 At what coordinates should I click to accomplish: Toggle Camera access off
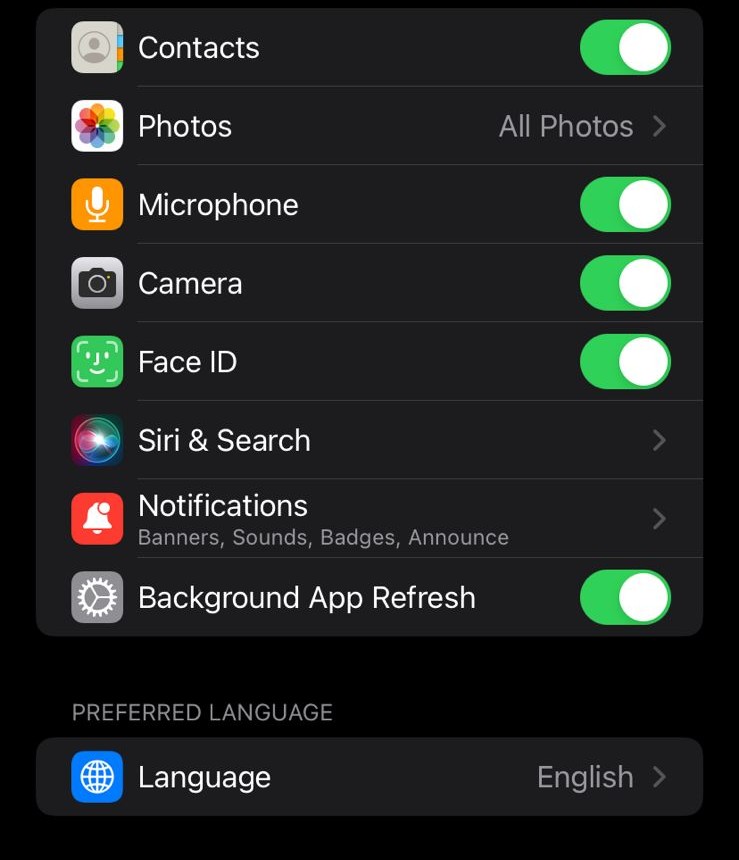(625, 283)
